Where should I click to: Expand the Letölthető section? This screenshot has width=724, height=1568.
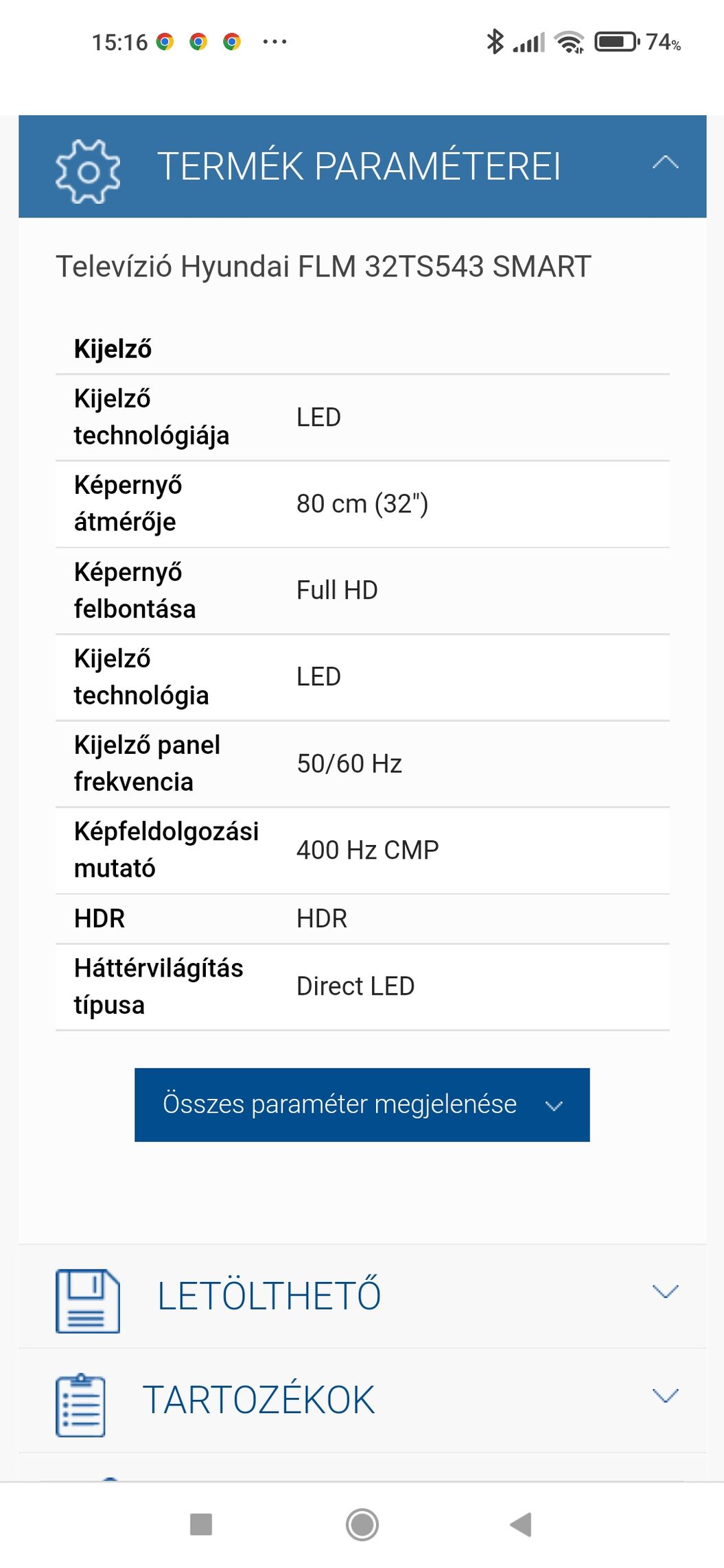pyautogui.click(x=362, y=1296)
